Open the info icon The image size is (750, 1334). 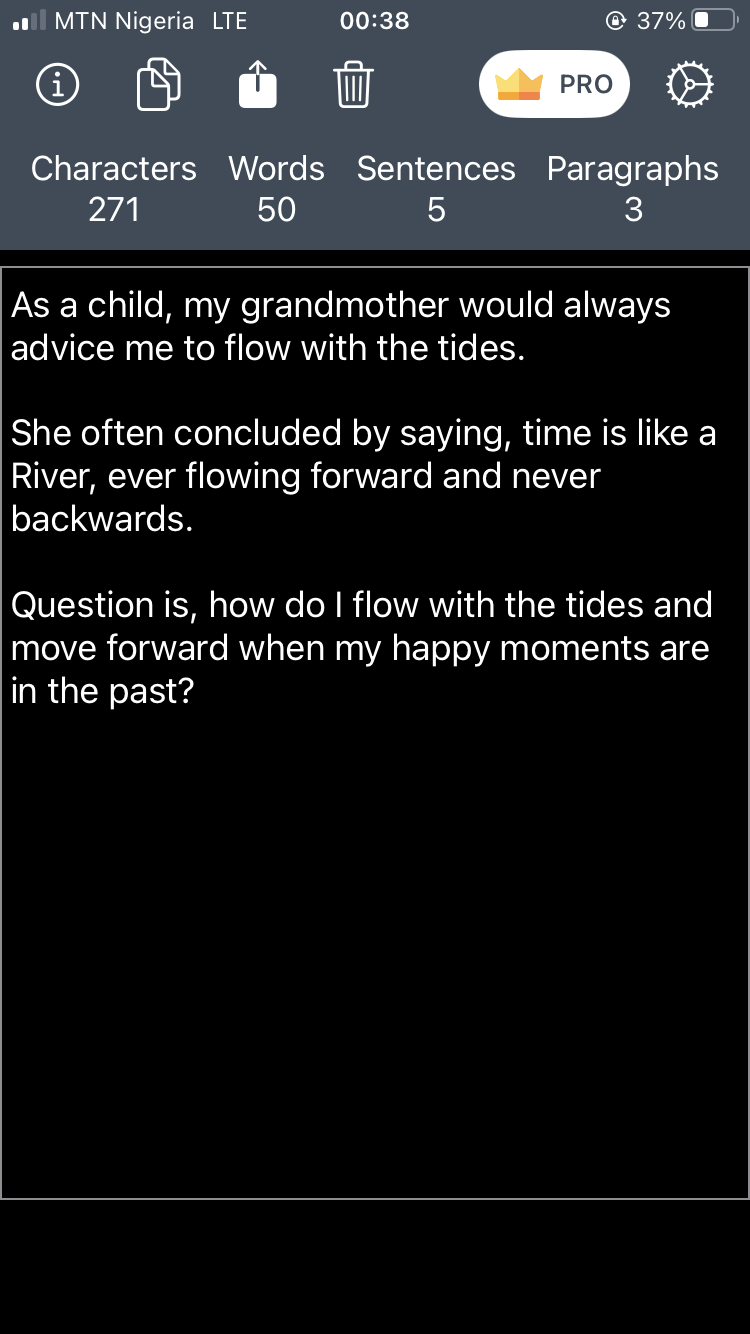point(57,85)
